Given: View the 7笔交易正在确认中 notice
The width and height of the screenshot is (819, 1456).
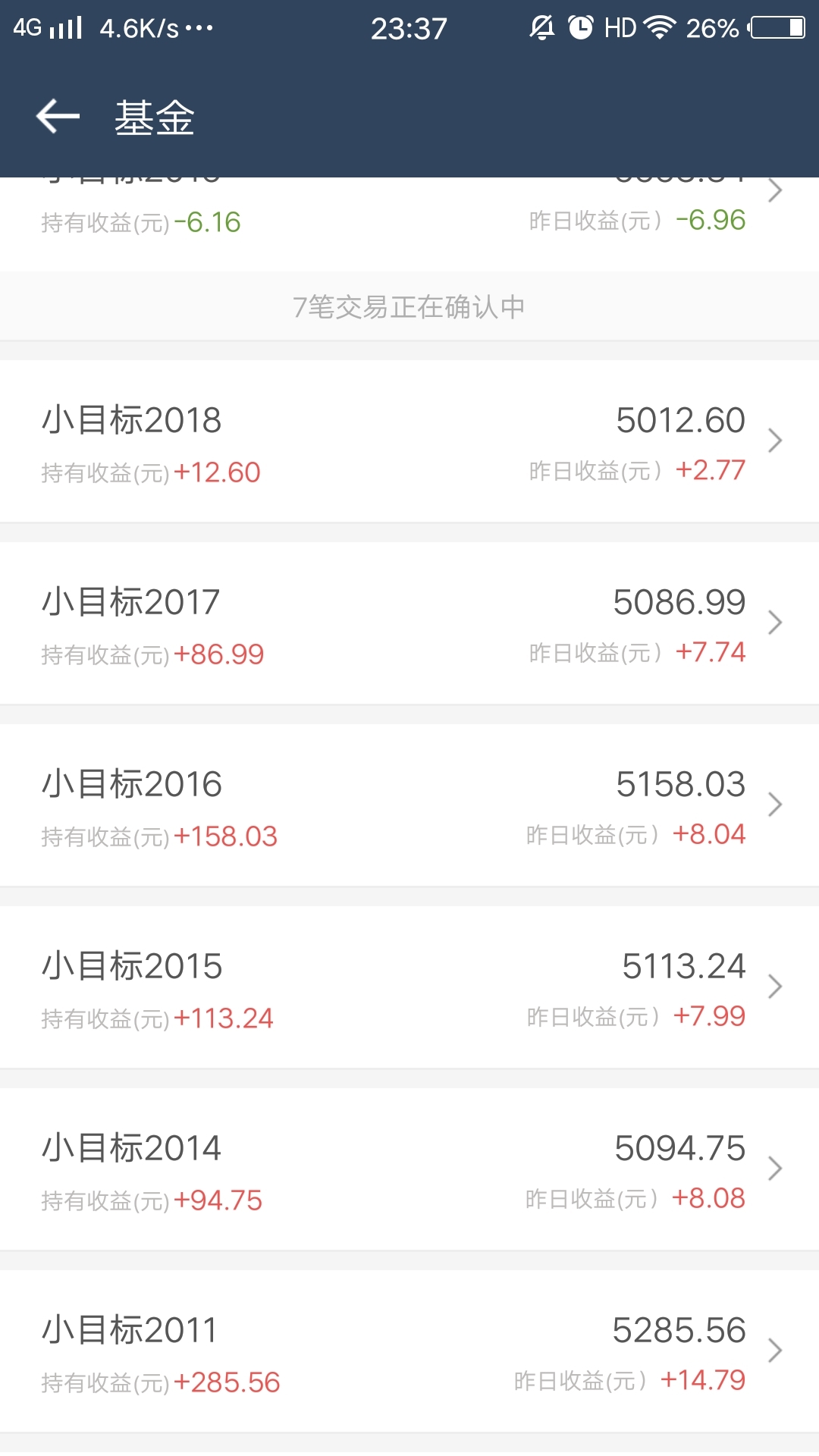Looking at the screenshot, I should pos(409,306).
